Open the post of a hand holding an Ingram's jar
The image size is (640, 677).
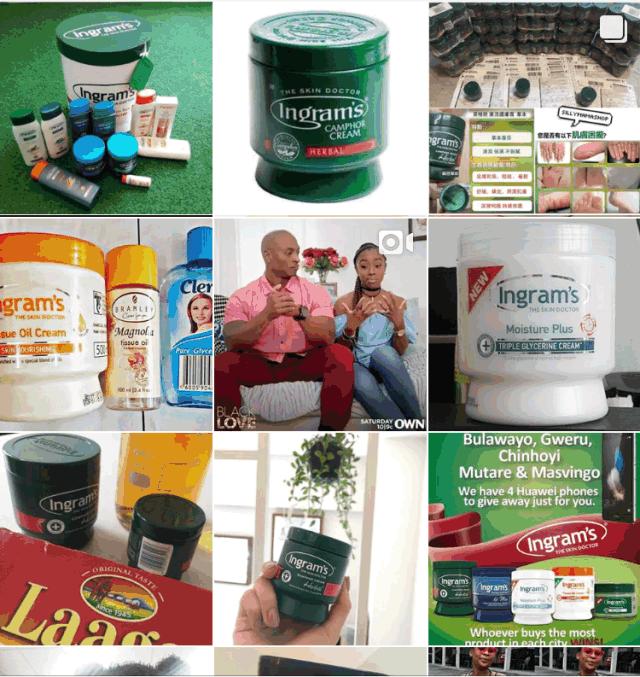click(320, 538)
